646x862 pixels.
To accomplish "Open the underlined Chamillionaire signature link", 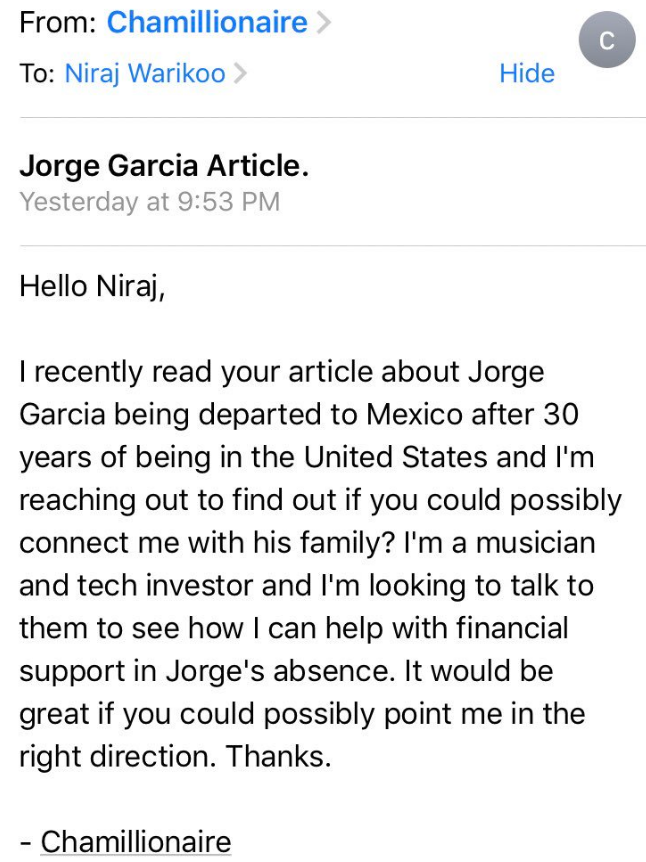I will pos(135,841).
